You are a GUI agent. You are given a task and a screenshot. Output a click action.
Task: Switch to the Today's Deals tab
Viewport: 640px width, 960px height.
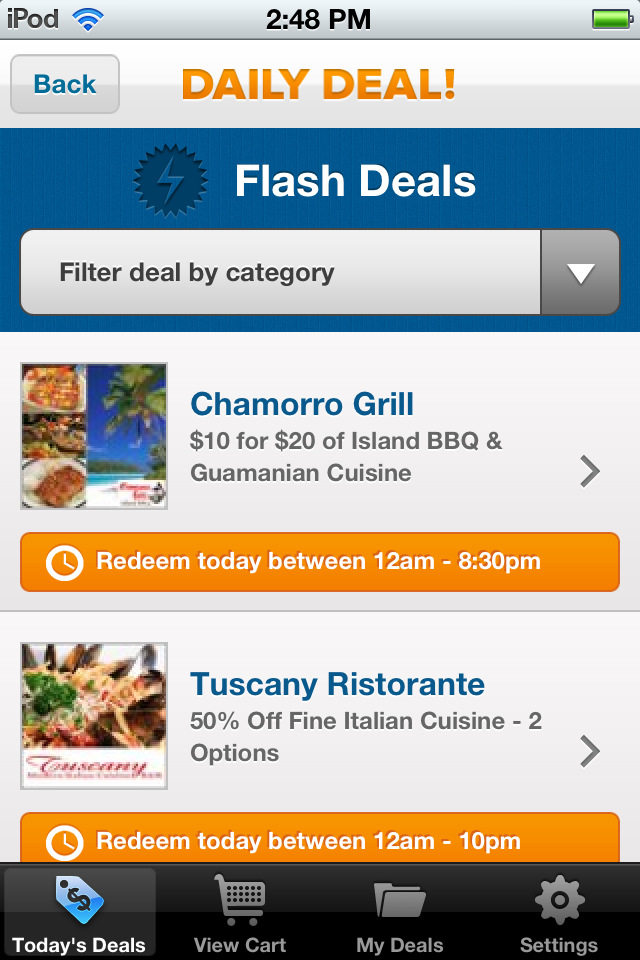click(79, 913)
